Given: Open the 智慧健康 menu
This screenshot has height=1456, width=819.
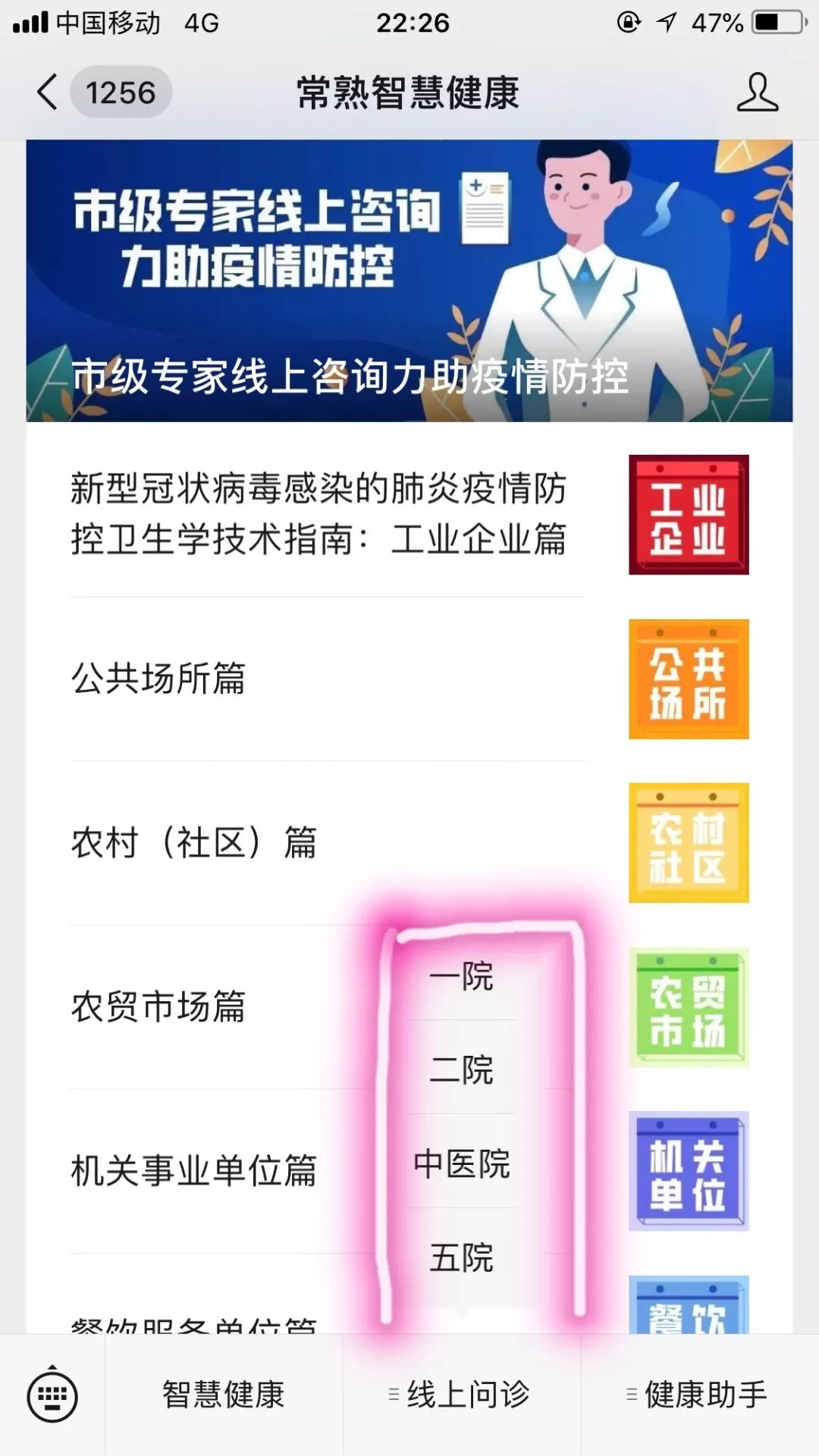Looking at the screenshot, I should pyautogui.click(x=224, y=1395).
